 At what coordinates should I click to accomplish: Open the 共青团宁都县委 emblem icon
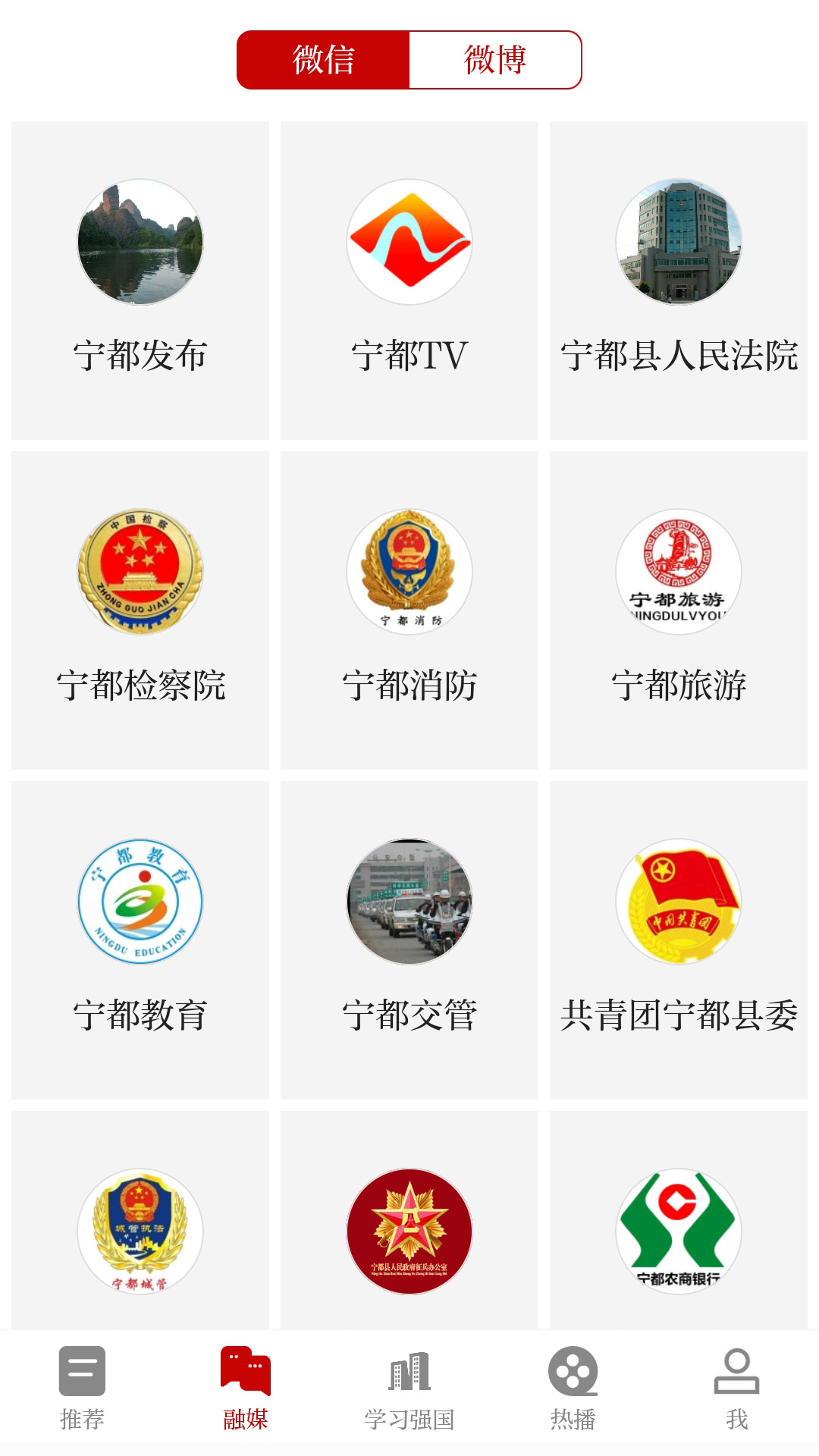tap(679, 901)
